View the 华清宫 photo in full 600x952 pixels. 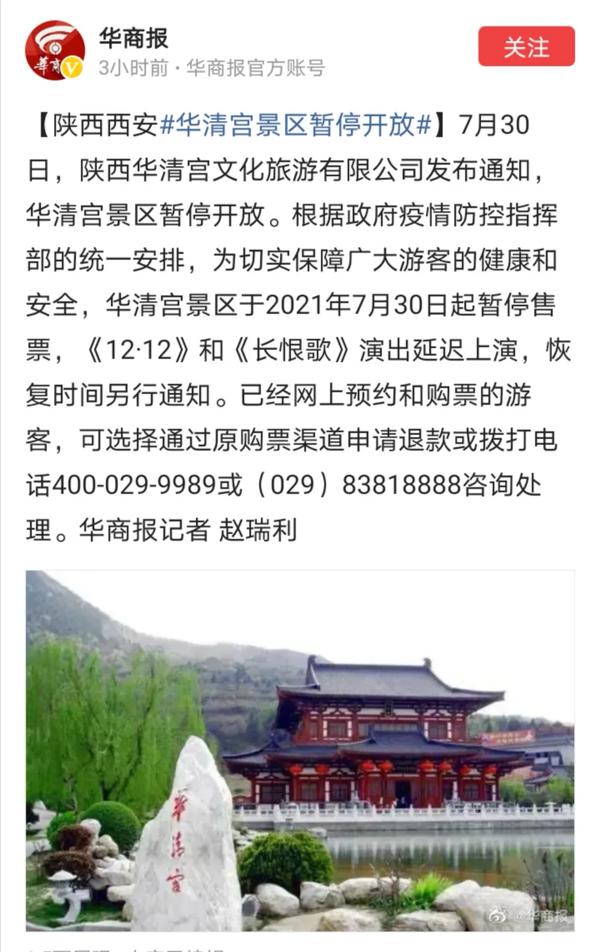[300, 750]
